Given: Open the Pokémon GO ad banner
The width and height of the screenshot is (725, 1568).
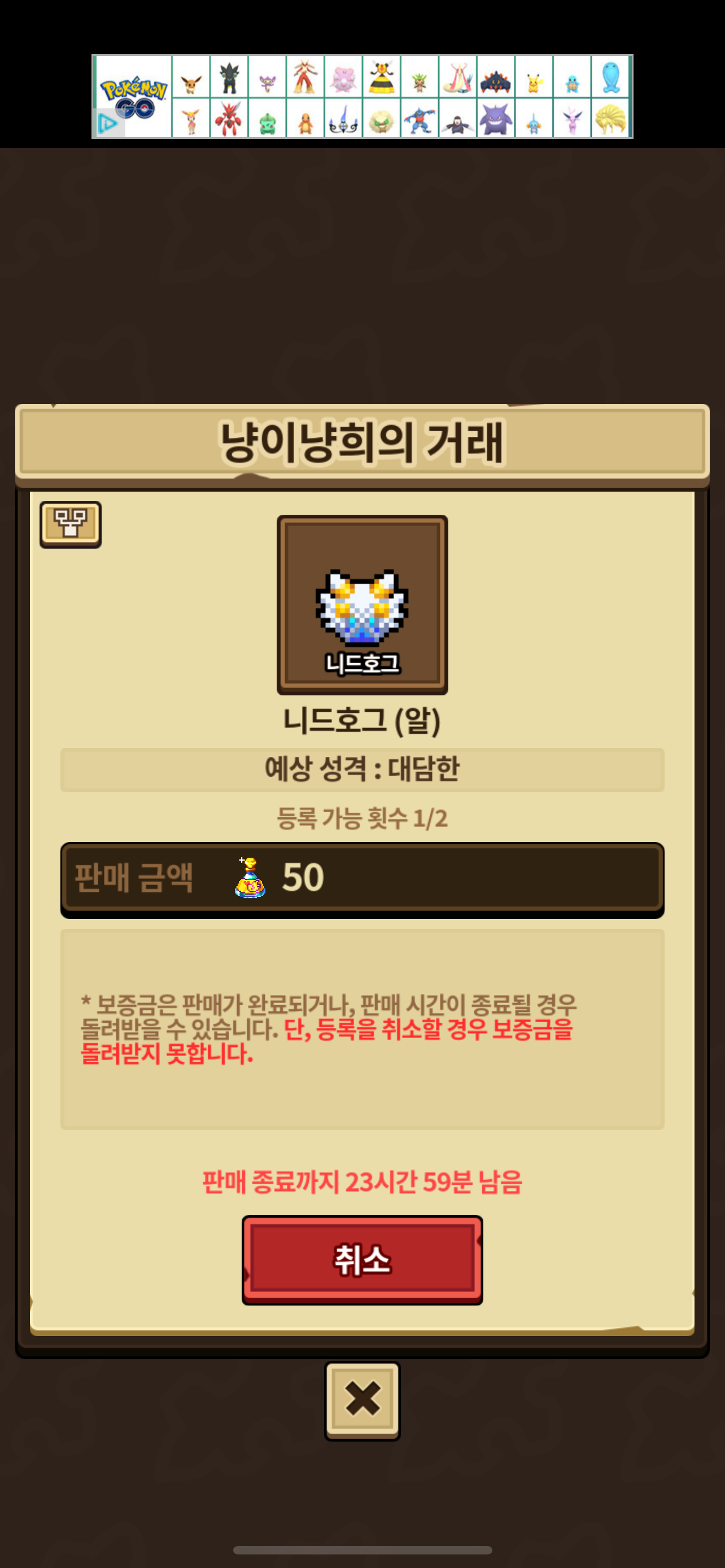Looking at the screenshot, I should click(362, 96).
